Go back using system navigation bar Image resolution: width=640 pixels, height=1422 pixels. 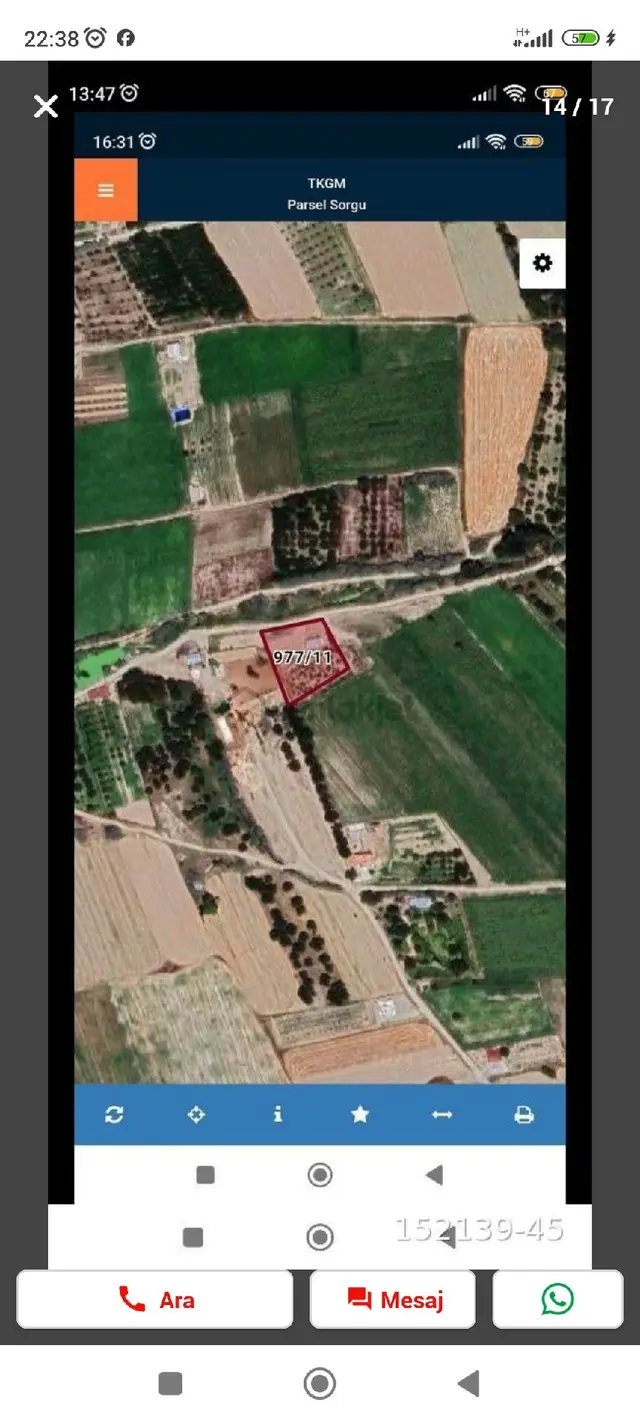[x=468, y=1384]
